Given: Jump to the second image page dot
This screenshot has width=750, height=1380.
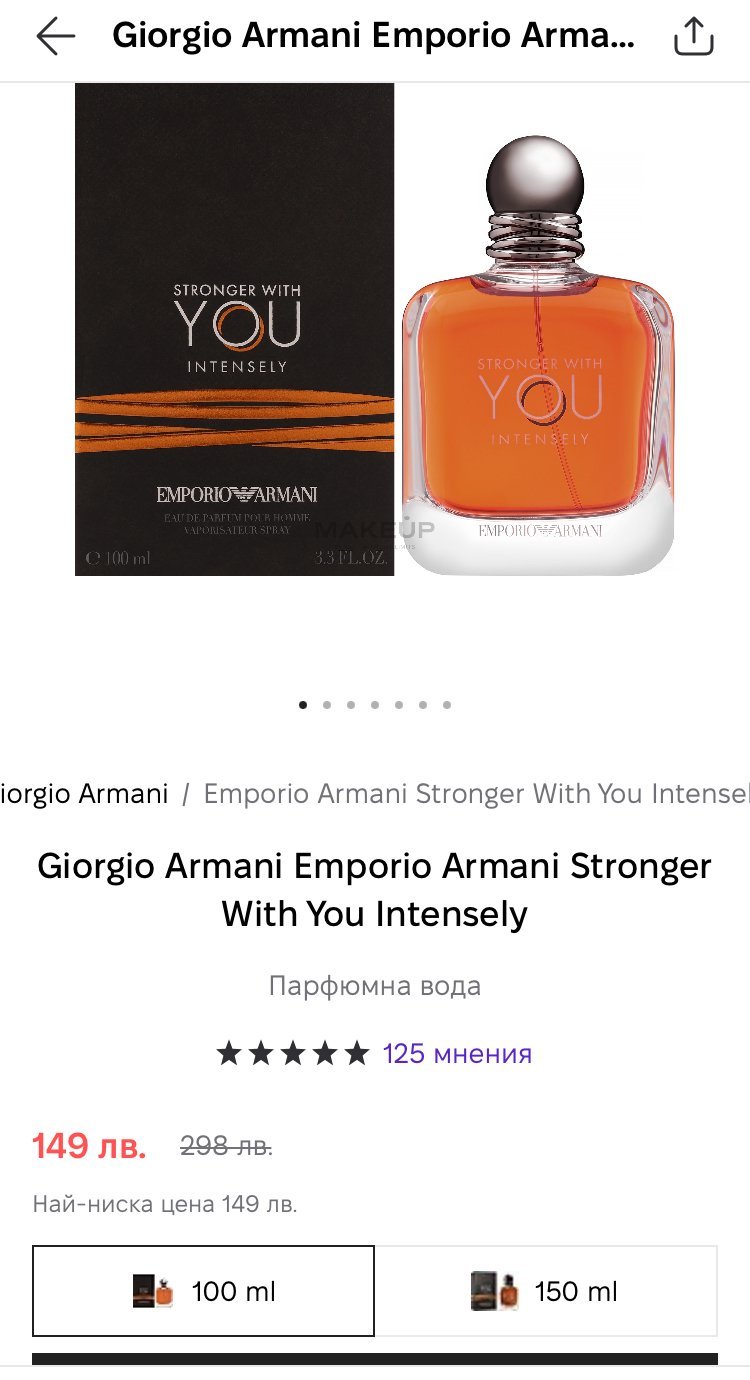Looking at the screenshot, I should (x=327, y=705).
